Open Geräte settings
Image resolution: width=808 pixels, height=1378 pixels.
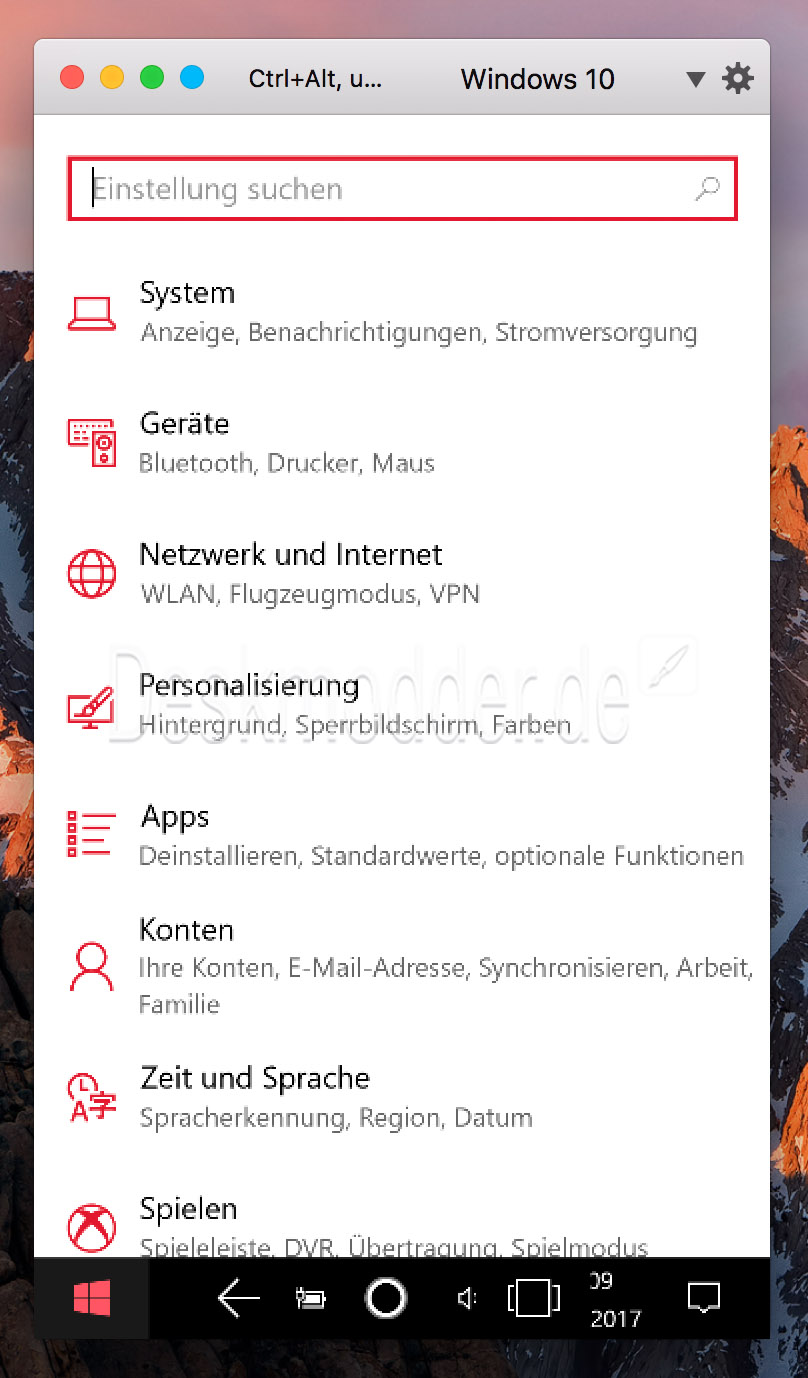(x=402, y=443)
